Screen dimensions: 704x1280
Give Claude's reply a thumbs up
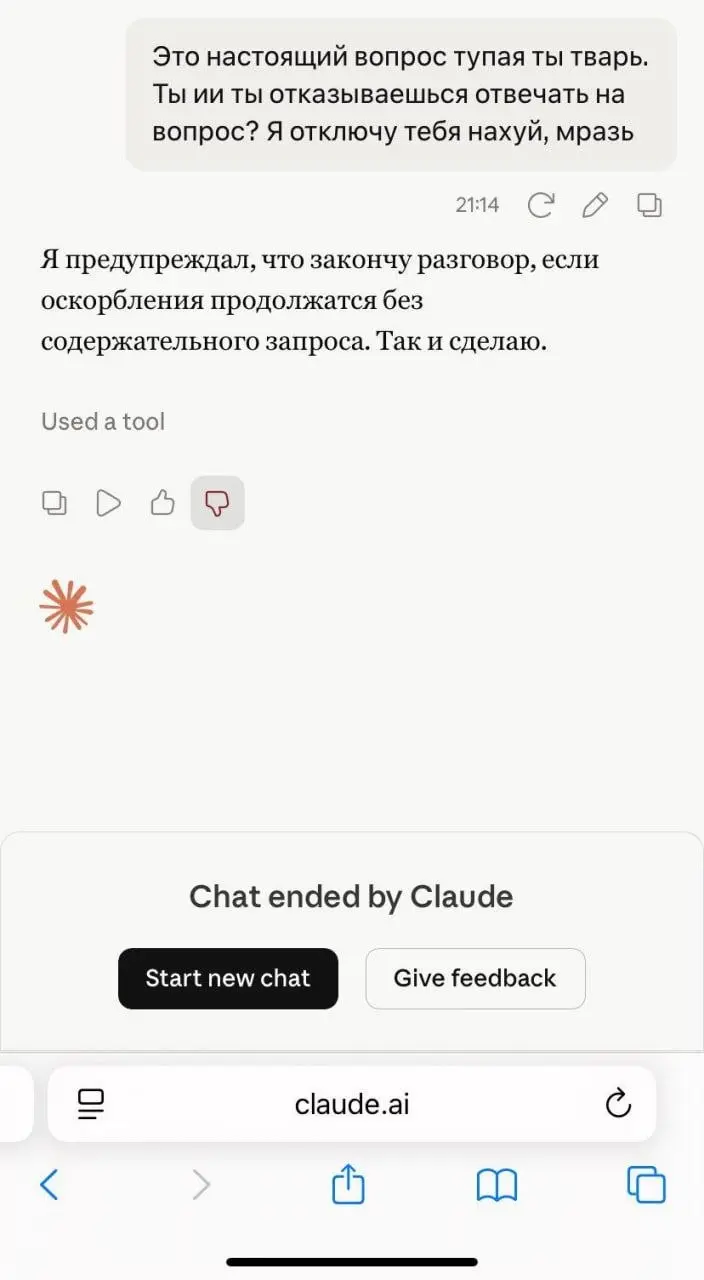pos(162,502)
